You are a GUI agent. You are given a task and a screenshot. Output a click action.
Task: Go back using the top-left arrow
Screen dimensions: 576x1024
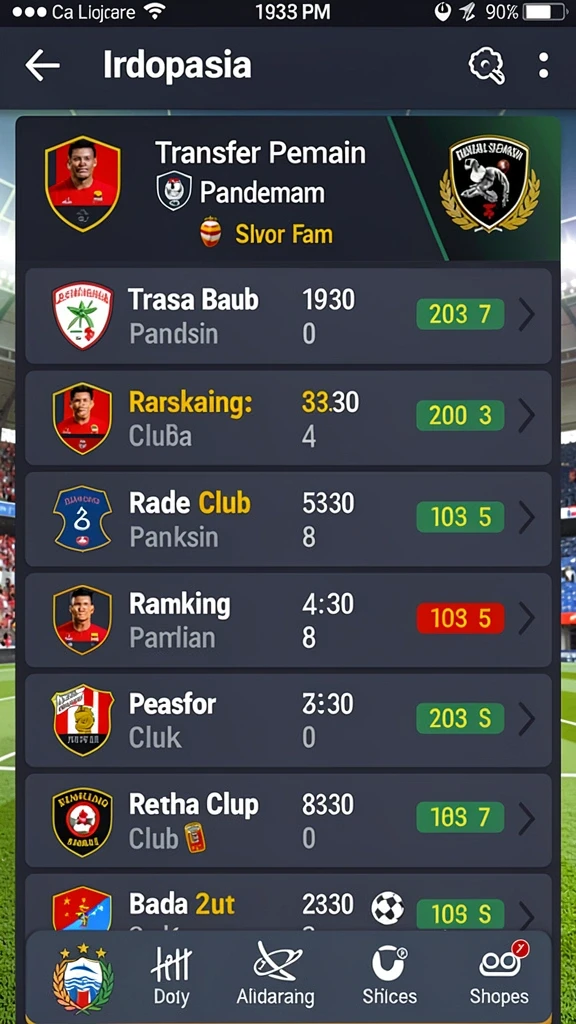(x=42, y=66)
